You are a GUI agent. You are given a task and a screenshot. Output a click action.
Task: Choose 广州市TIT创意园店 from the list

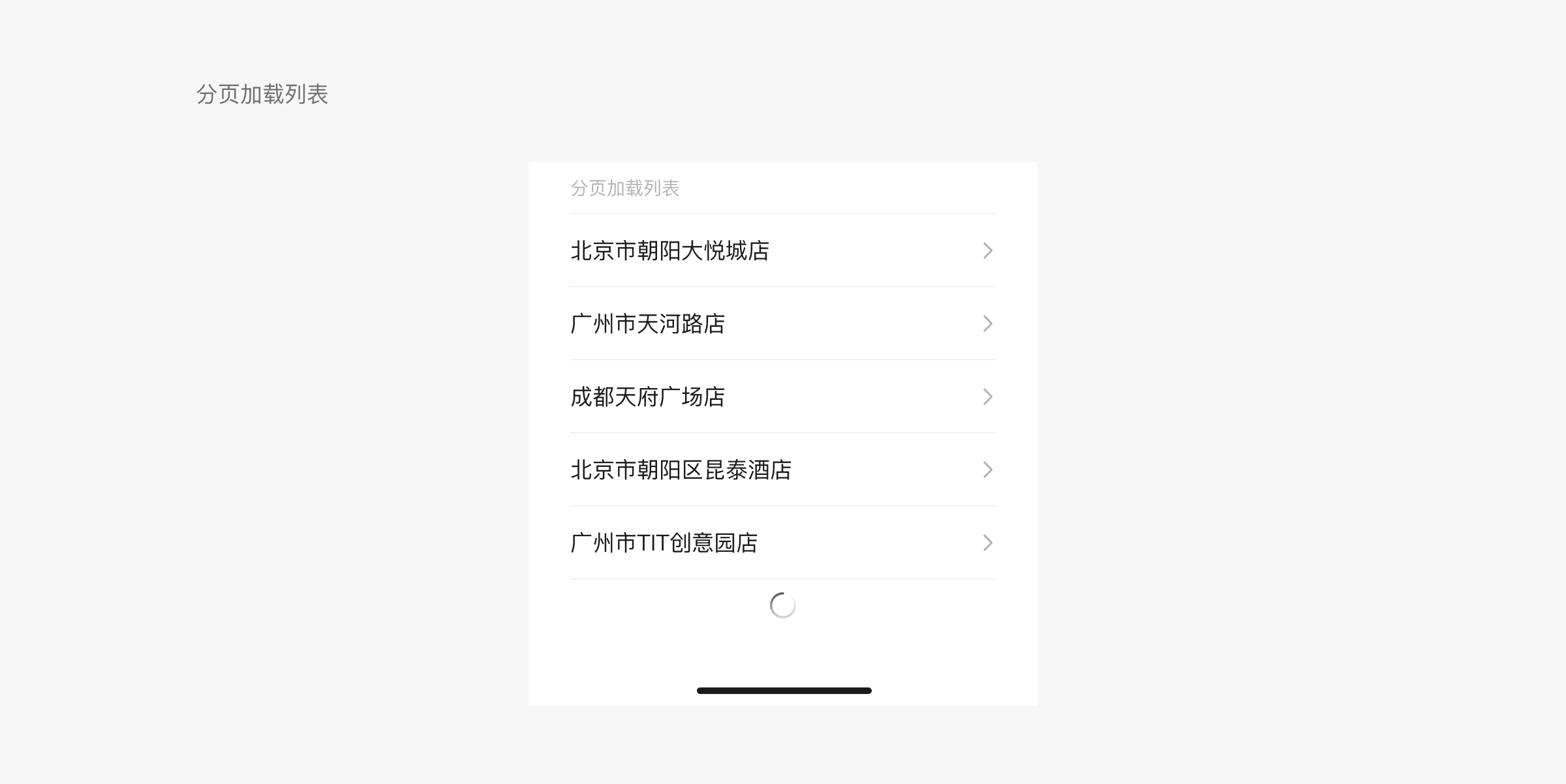tap(782, 543)
